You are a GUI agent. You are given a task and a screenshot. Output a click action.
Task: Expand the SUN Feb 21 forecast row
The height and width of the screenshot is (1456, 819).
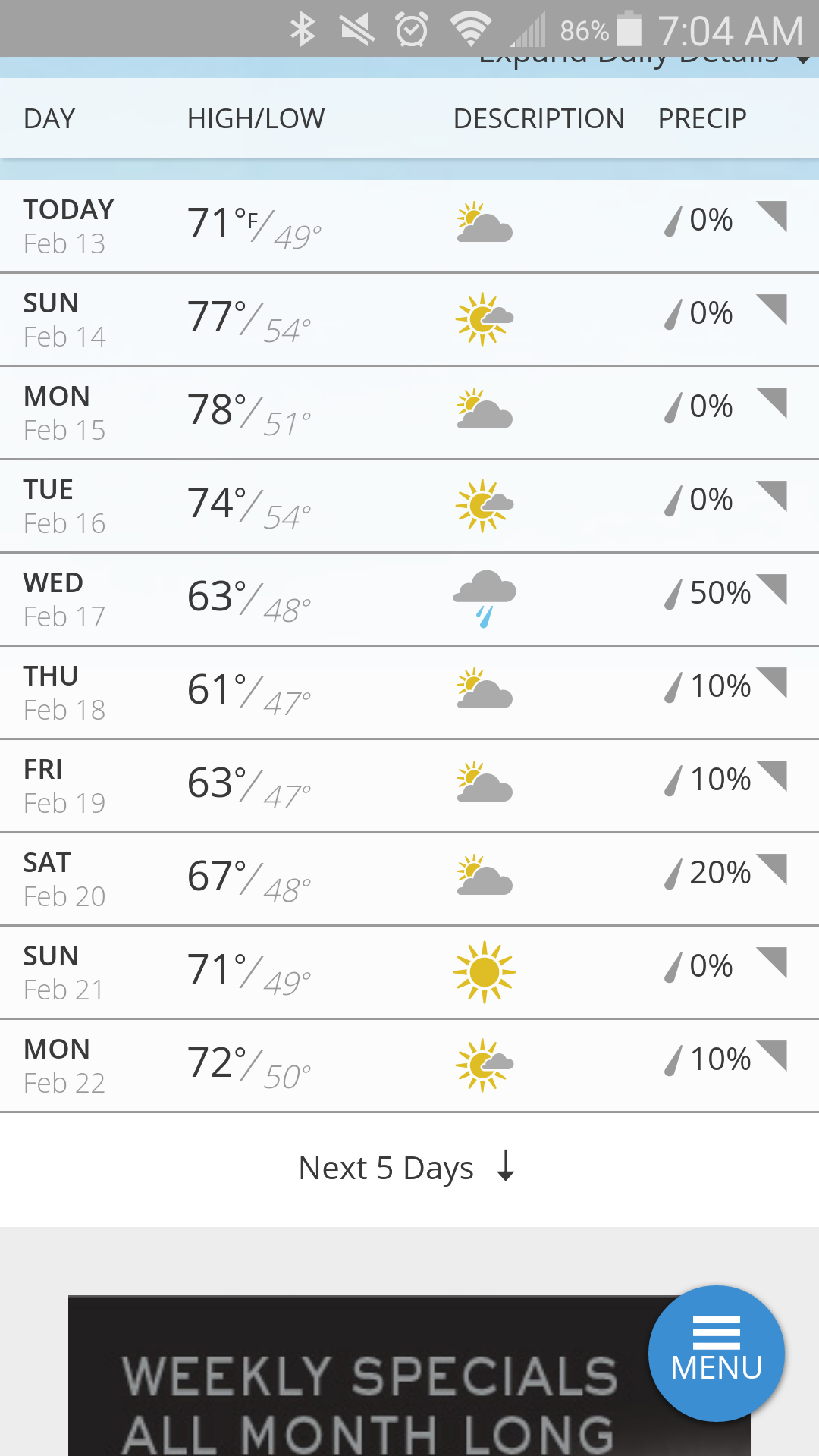tap(772, 962)
